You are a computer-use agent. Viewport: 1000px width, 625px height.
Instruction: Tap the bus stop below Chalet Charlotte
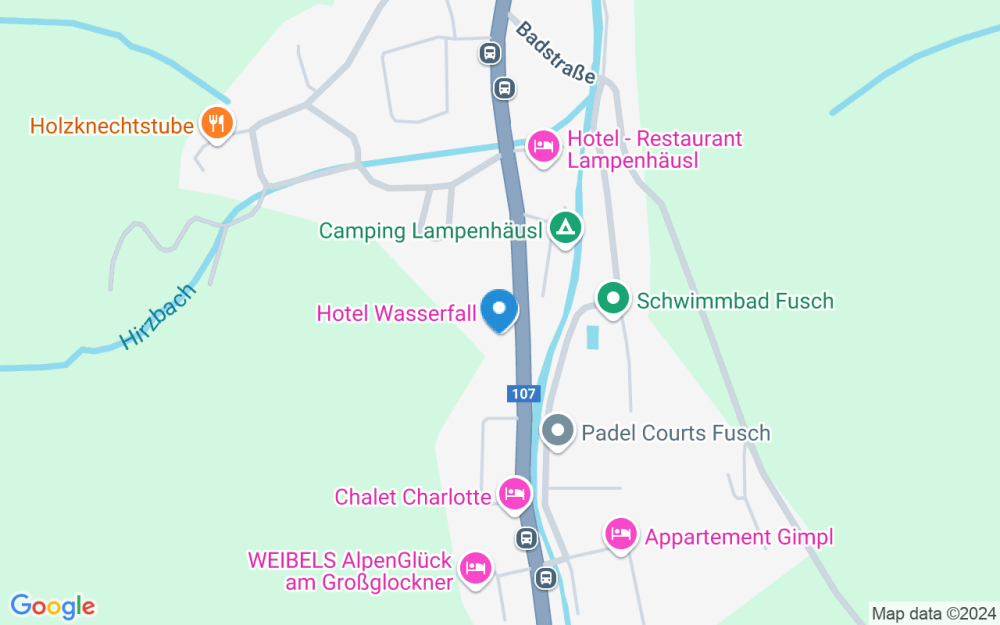(526, 539)
